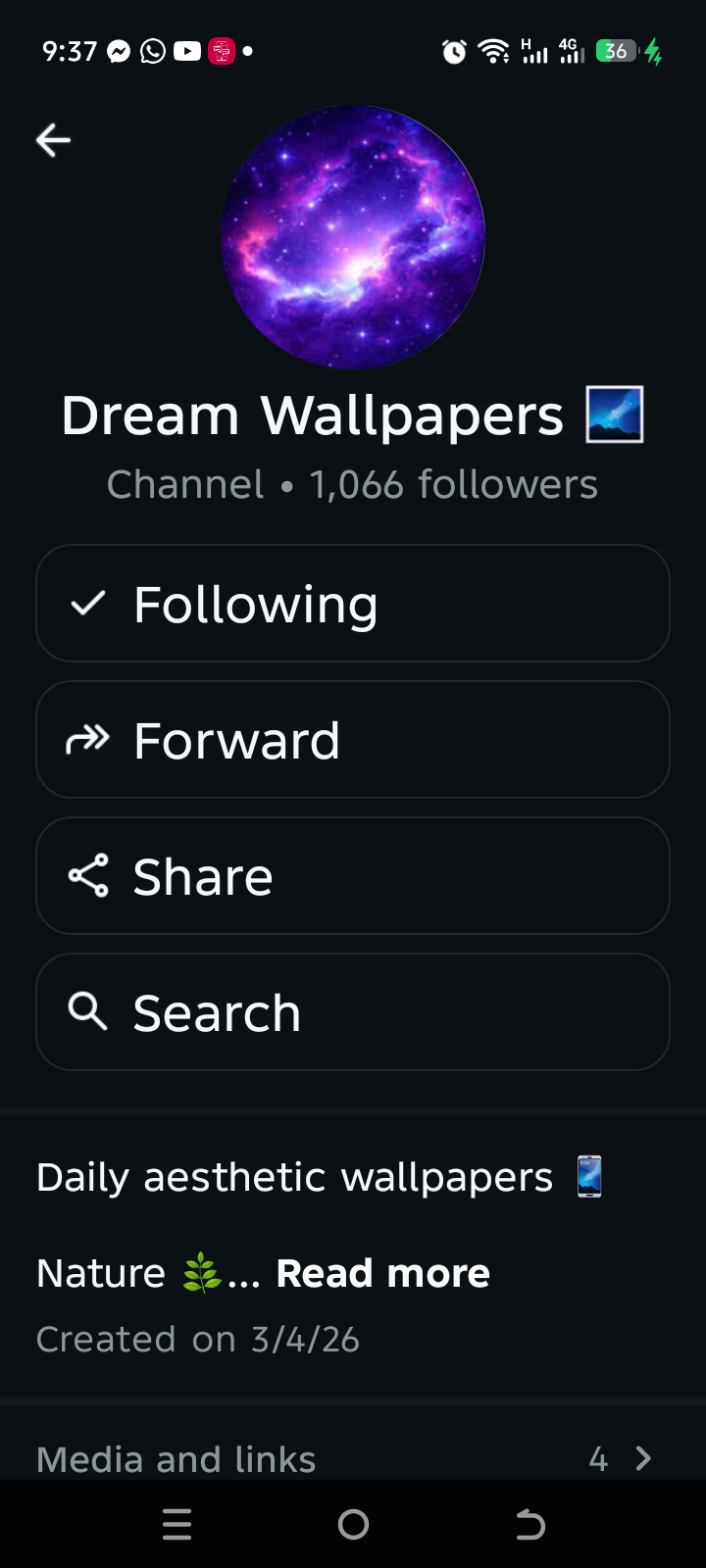The image size is (706, 1568).
Task: Tap the Following button to unfollow
Action: coord(353,604)
